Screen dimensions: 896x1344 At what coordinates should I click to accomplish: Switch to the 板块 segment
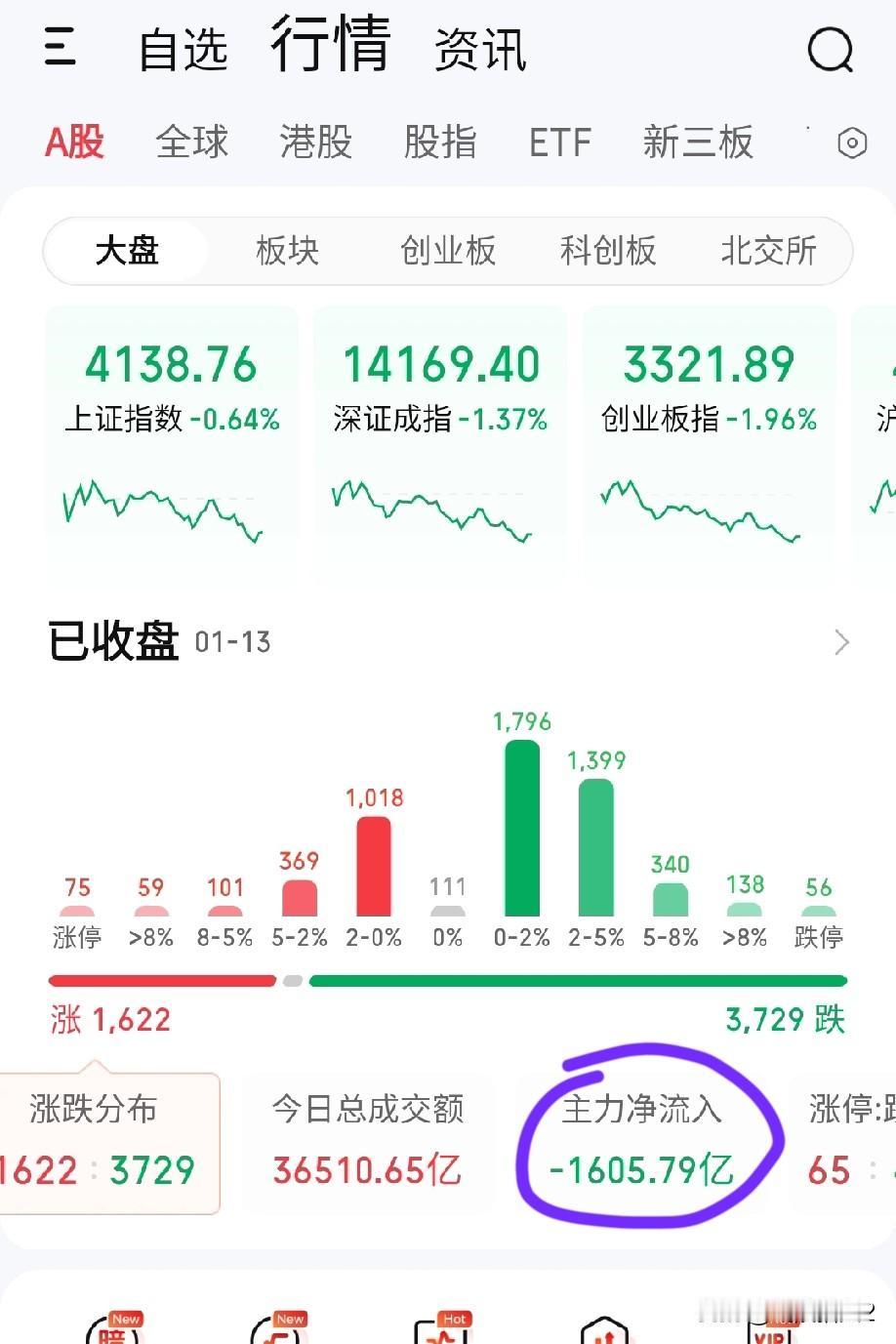288,251
